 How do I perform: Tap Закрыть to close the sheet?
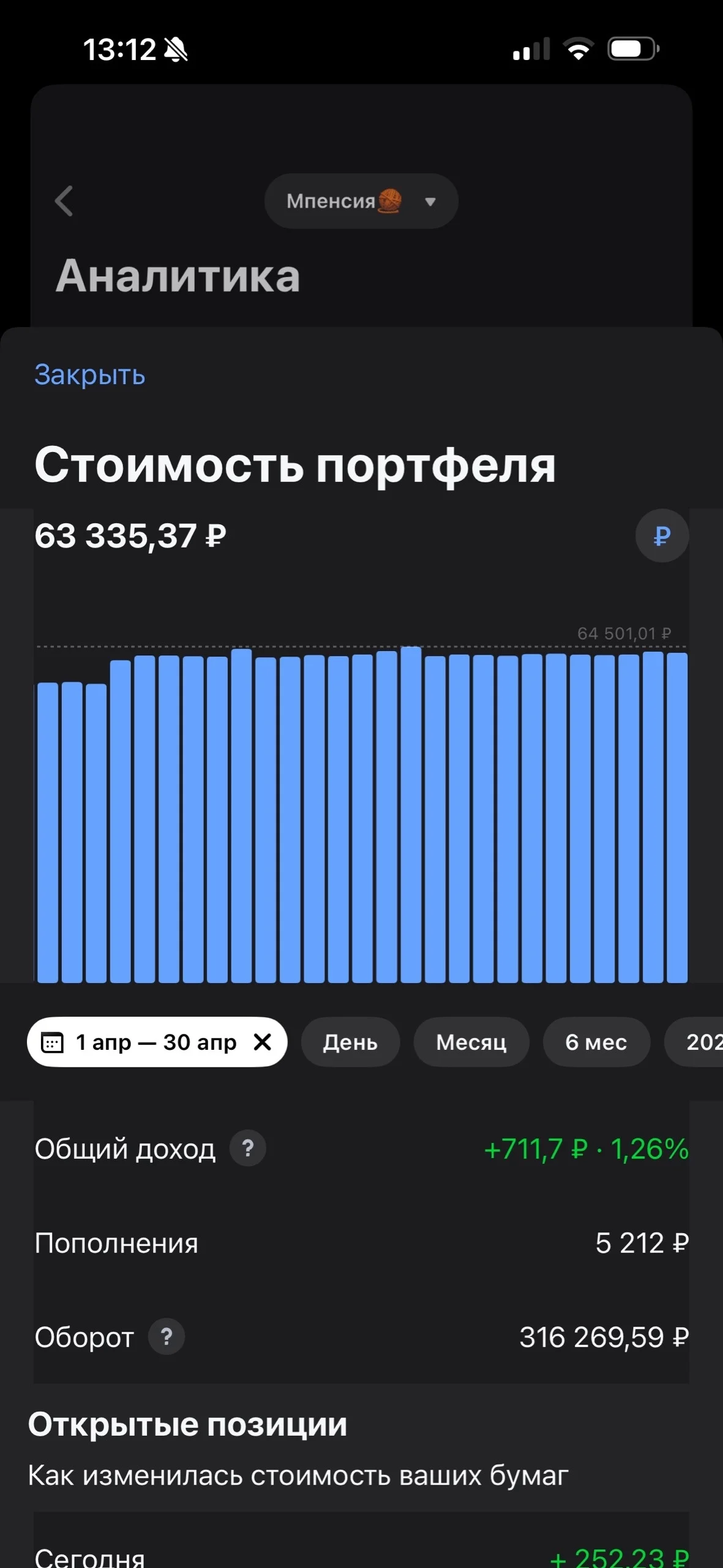coord(90,375)
